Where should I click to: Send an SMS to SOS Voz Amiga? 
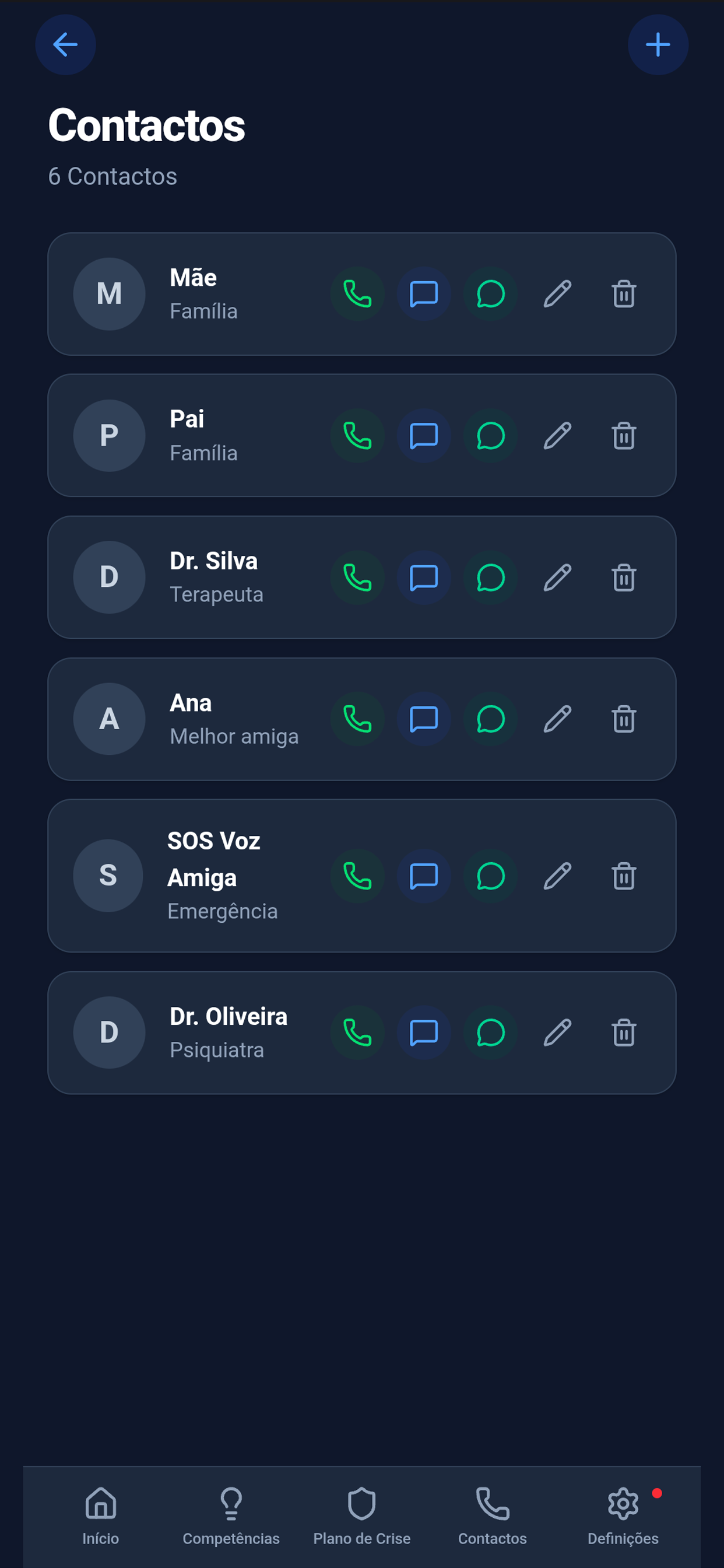424,877
